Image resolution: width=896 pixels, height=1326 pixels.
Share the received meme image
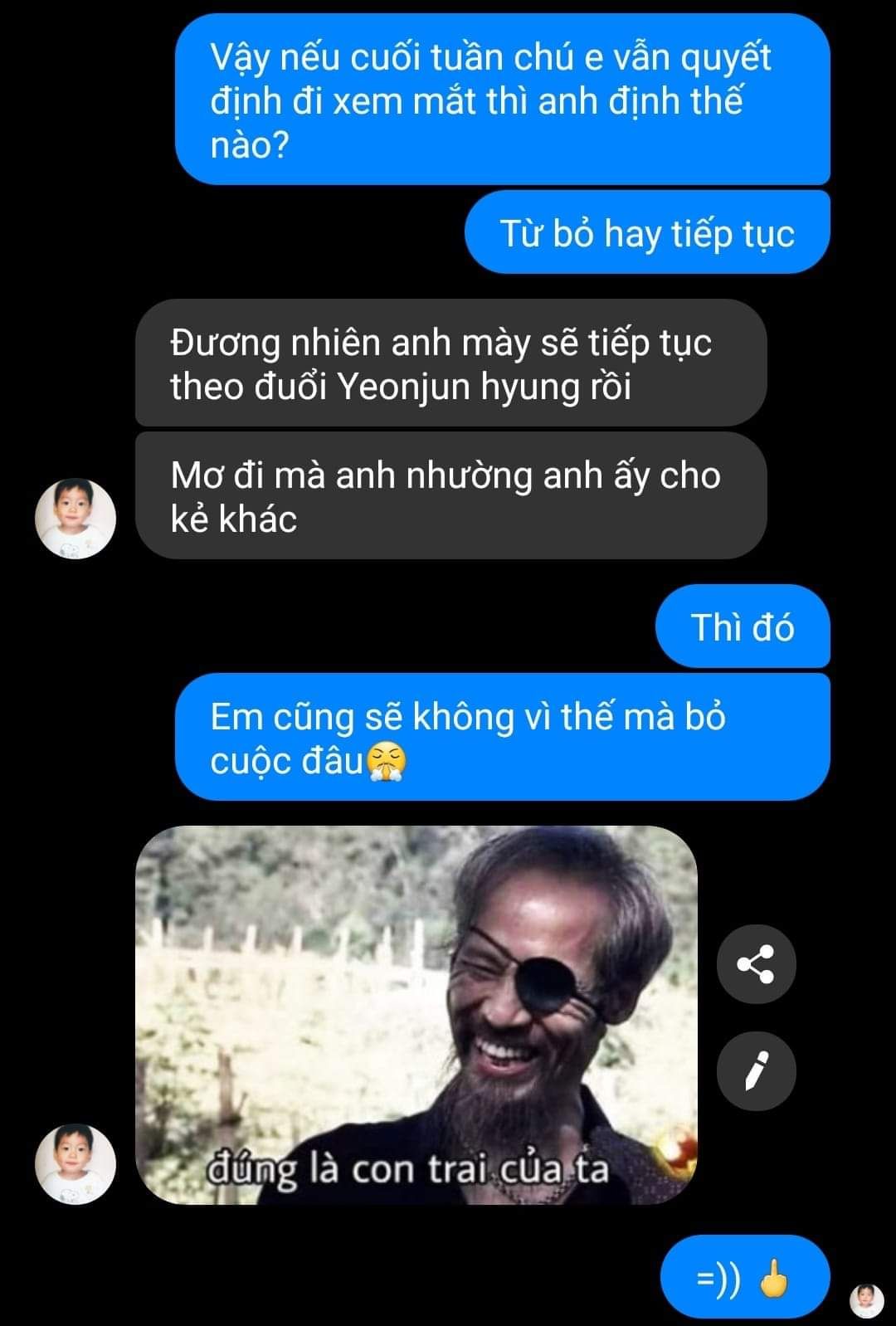click(756, 964)
